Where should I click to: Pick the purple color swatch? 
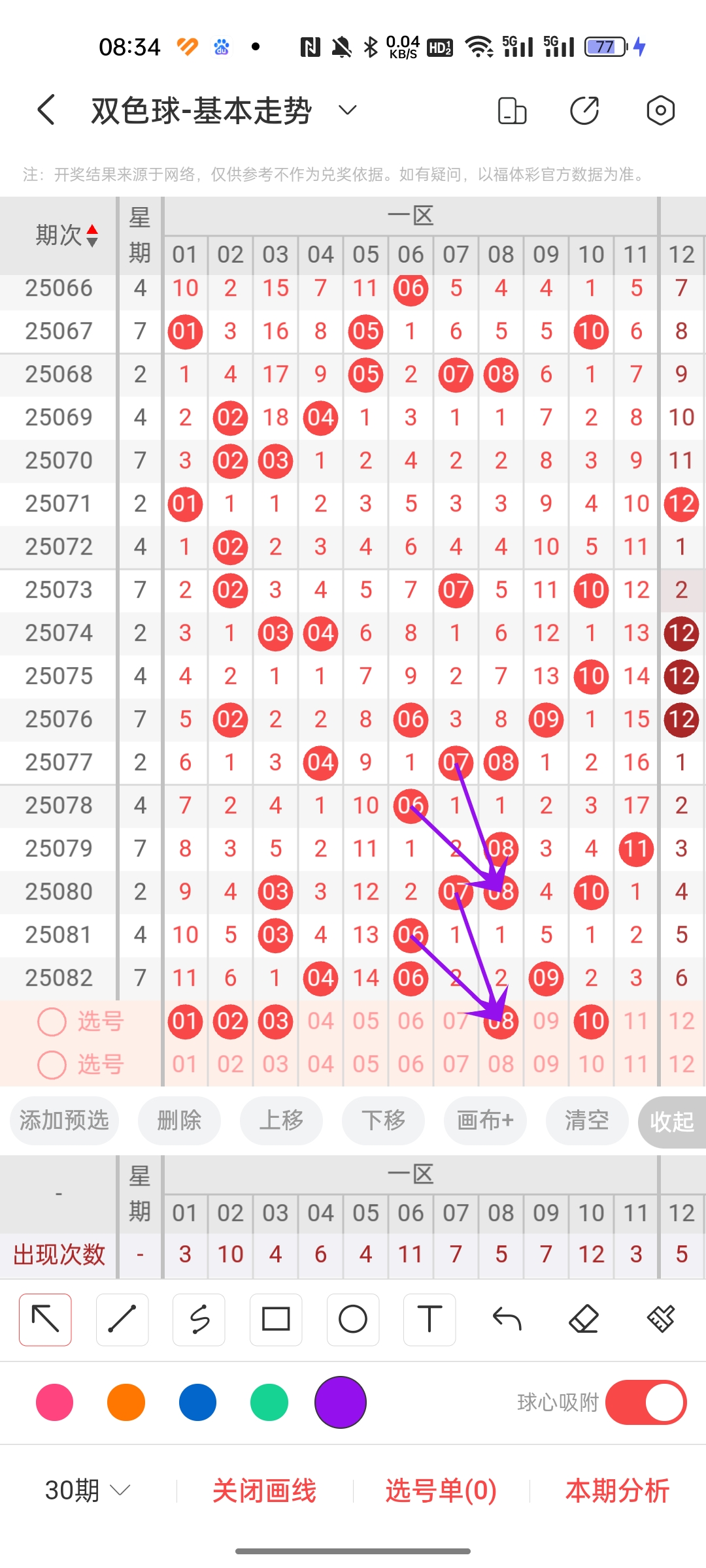click(340, 1401)
